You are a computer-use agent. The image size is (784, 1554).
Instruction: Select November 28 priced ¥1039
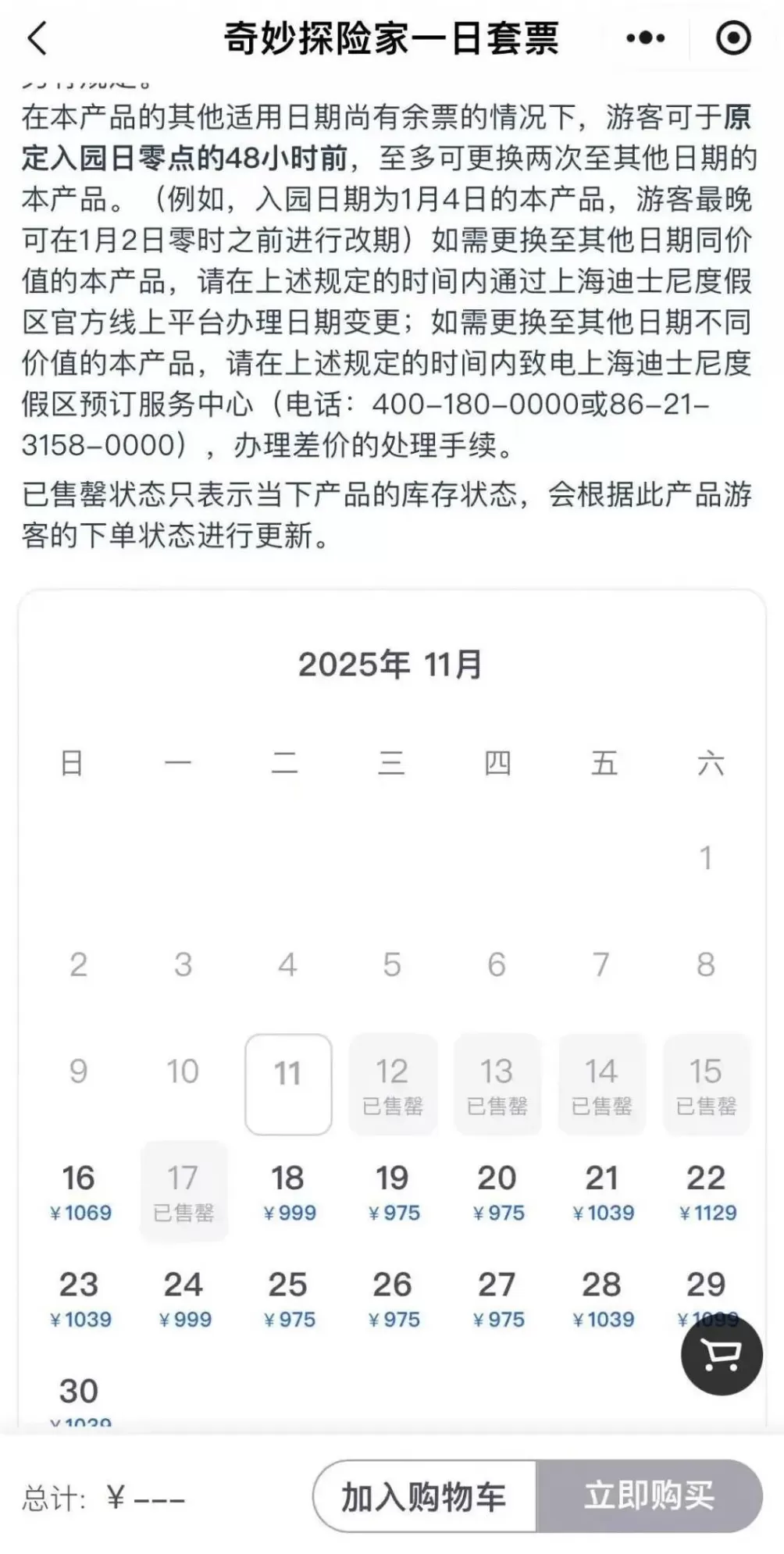coord(602,1298)
